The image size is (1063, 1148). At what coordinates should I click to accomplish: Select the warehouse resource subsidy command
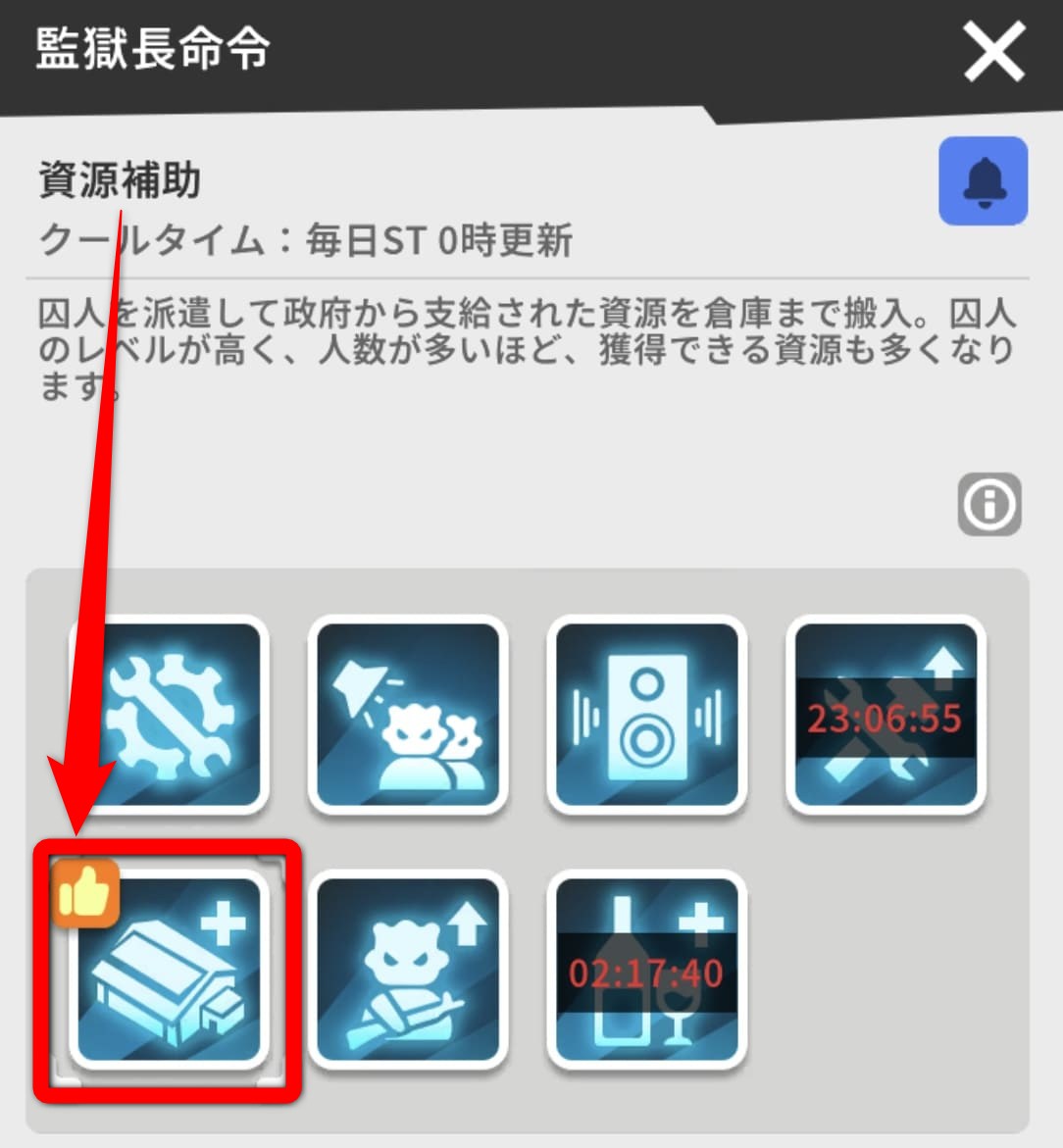(x=169, y=971)
